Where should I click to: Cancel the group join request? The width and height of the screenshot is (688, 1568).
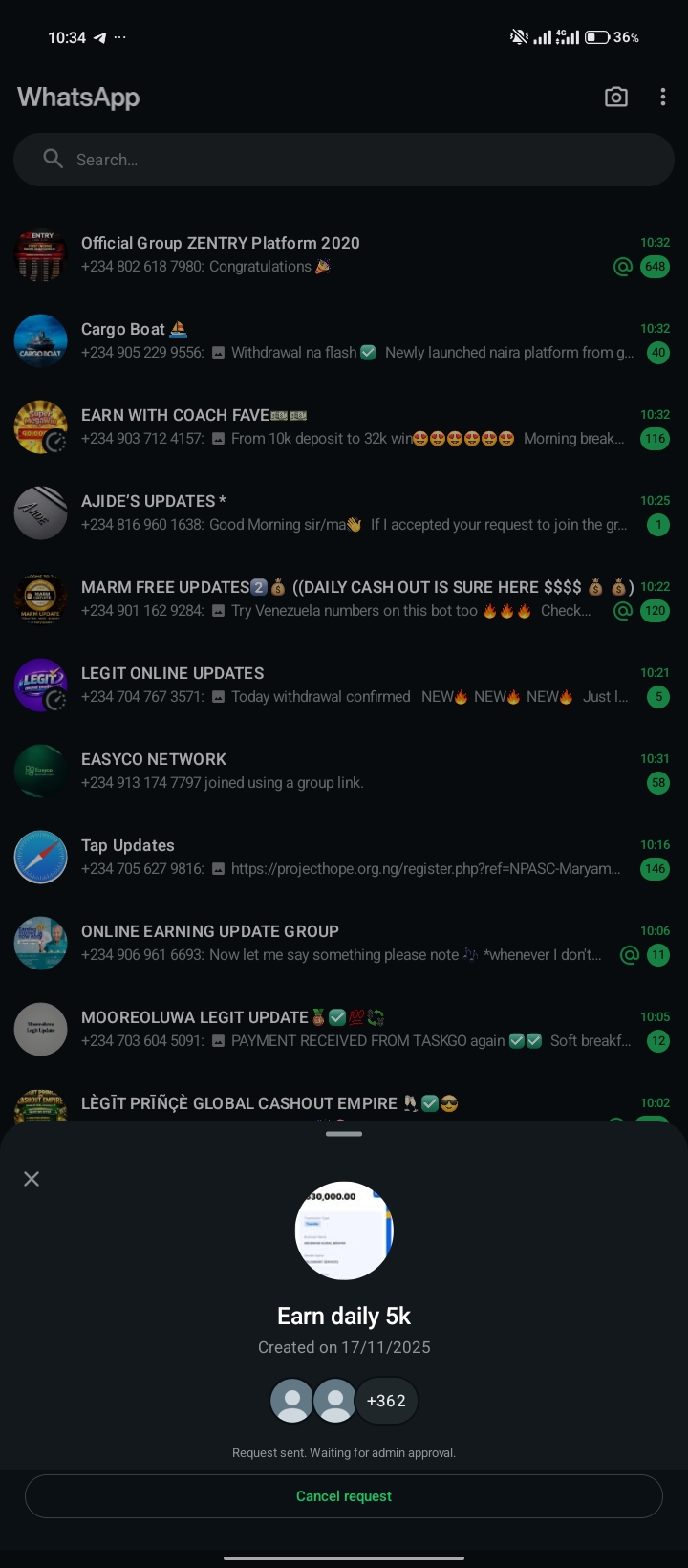tap(344, 1496)
